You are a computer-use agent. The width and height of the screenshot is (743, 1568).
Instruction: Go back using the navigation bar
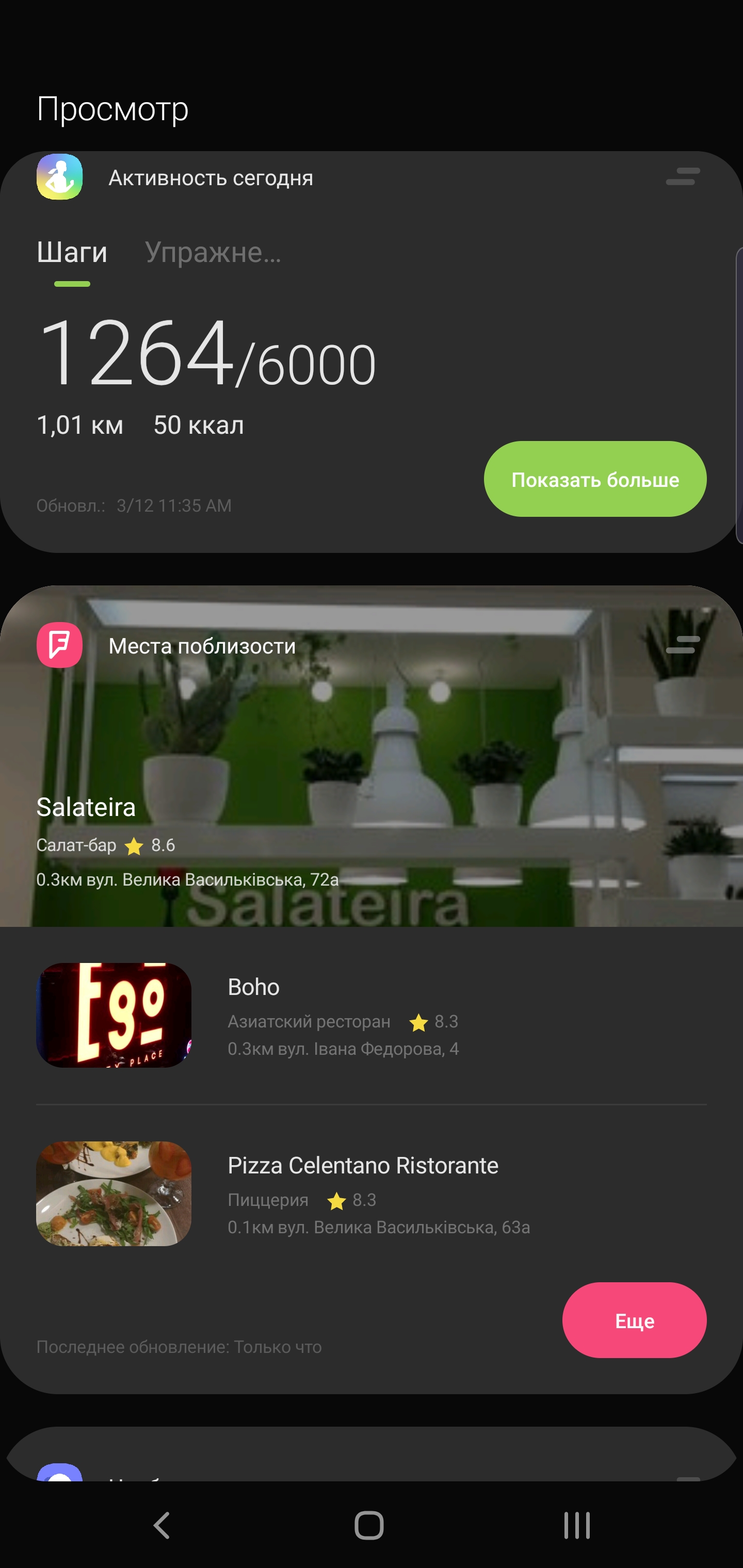[x=161, y=1525]
